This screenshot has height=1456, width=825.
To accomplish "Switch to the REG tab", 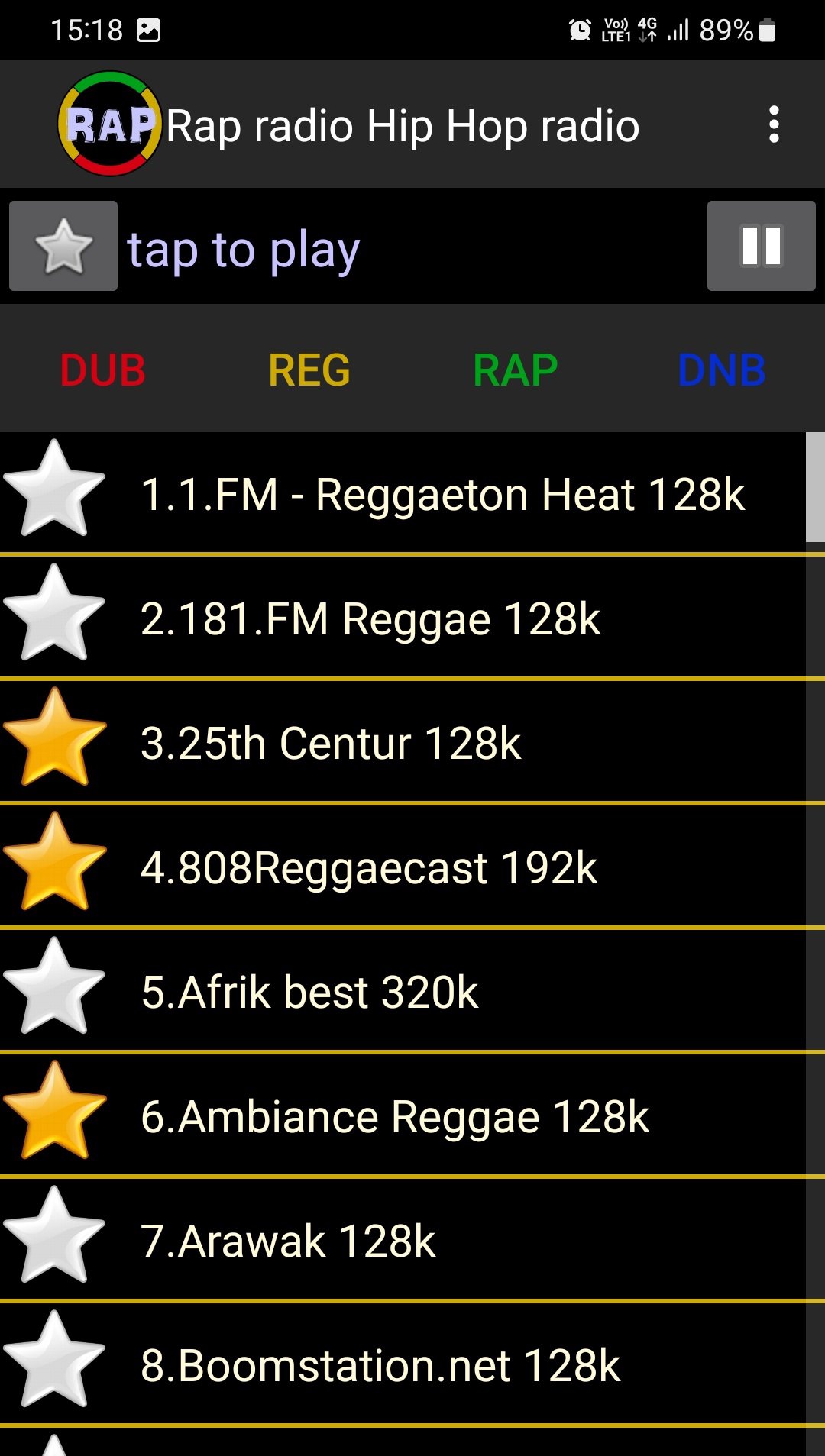I will (x=309, y=370).
